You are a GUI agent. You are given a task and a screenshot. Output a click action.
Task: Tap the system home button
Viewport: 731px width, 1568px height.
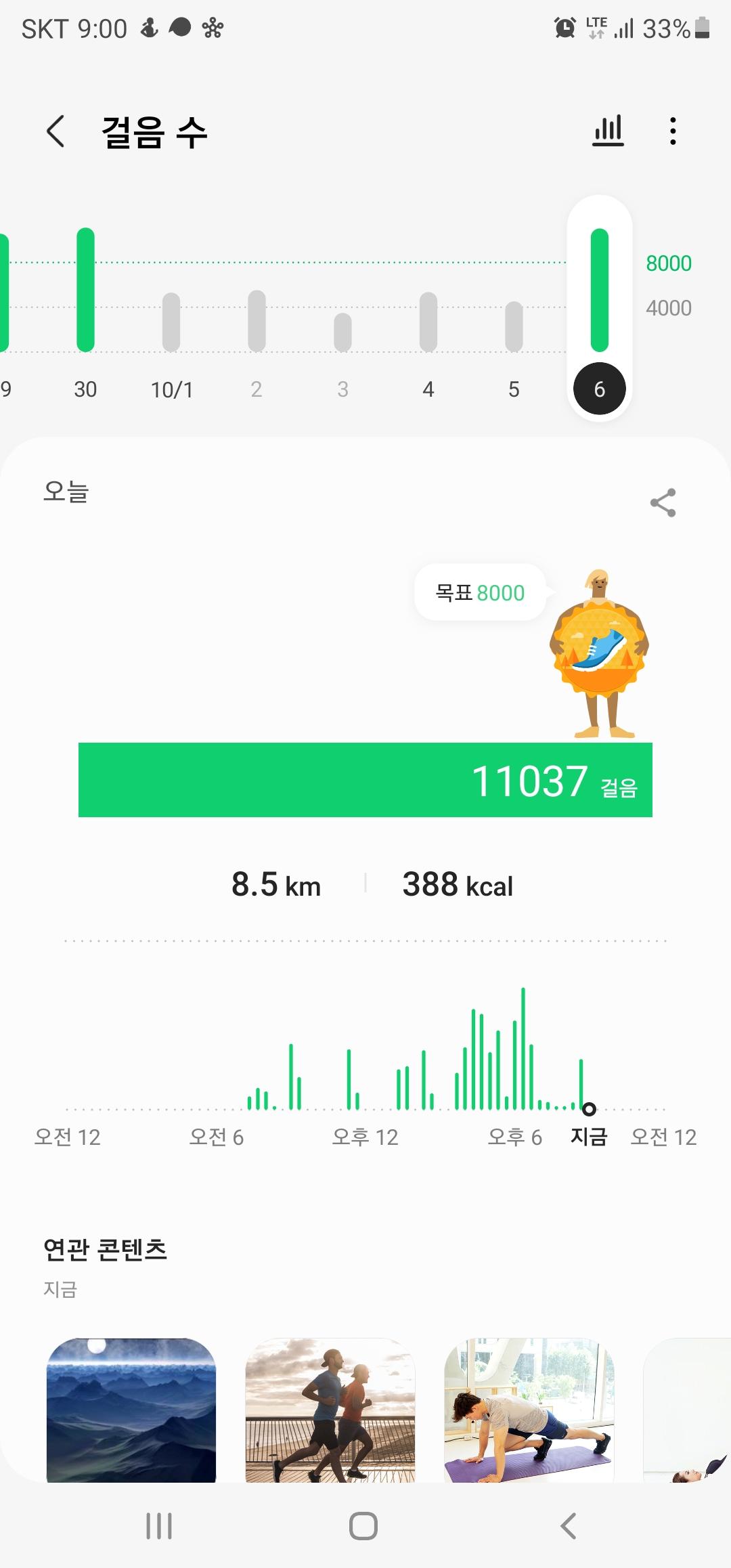[363, 1526]
